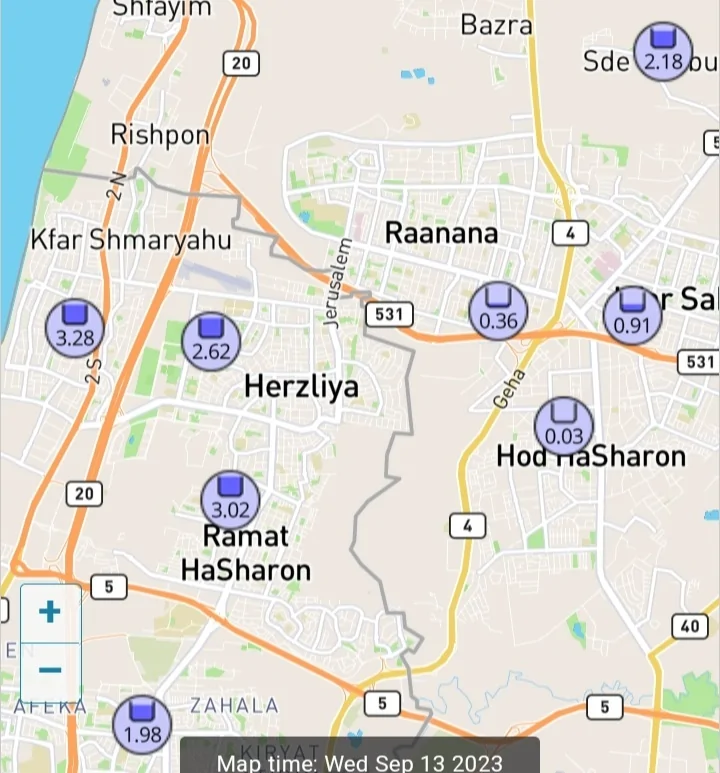Image resolution: width=720 pixels, height=773 pixels.
Task: Open the 0.36 marker in Raanana
Action: point(498,311)
